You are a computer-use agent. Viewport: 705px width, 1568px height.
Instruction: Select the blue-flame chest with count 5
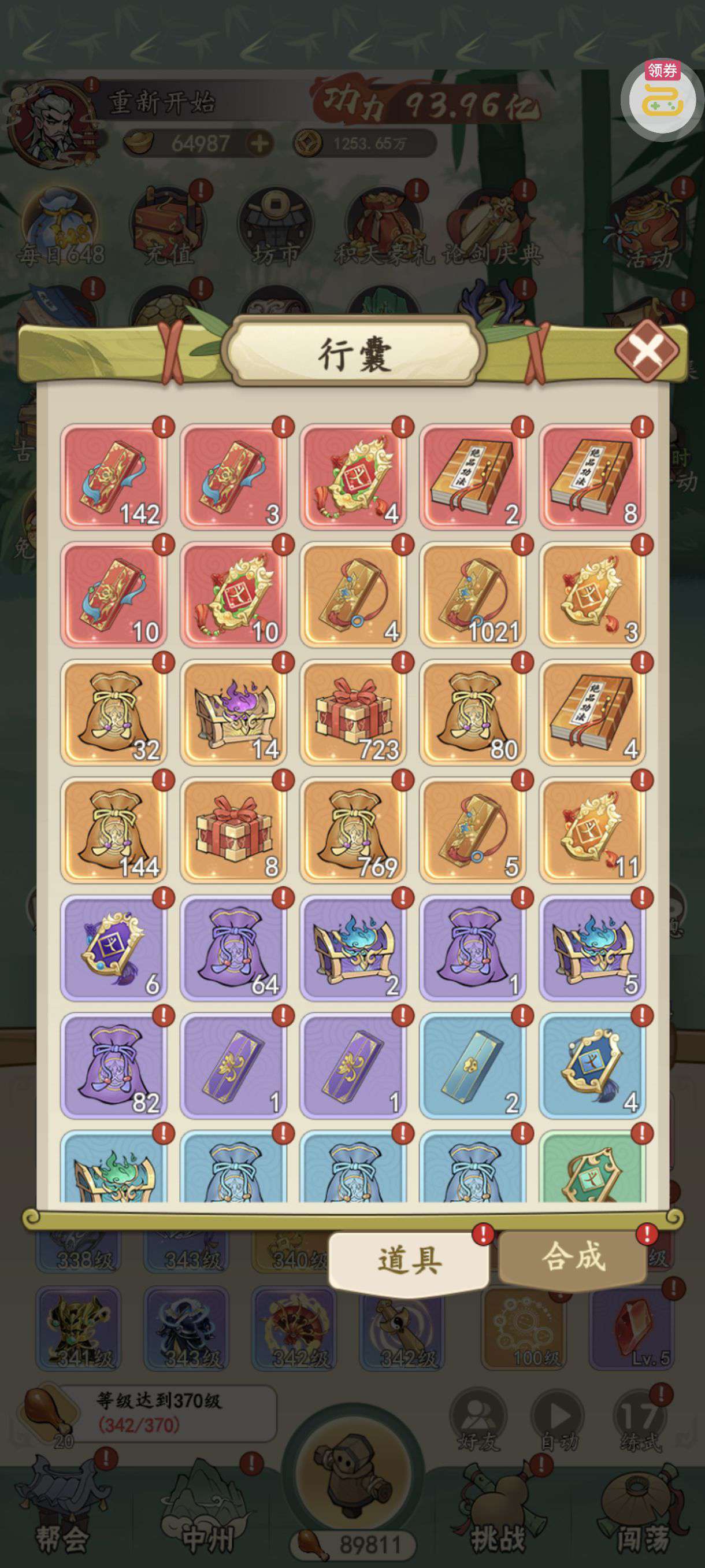[x=592, y=948]
